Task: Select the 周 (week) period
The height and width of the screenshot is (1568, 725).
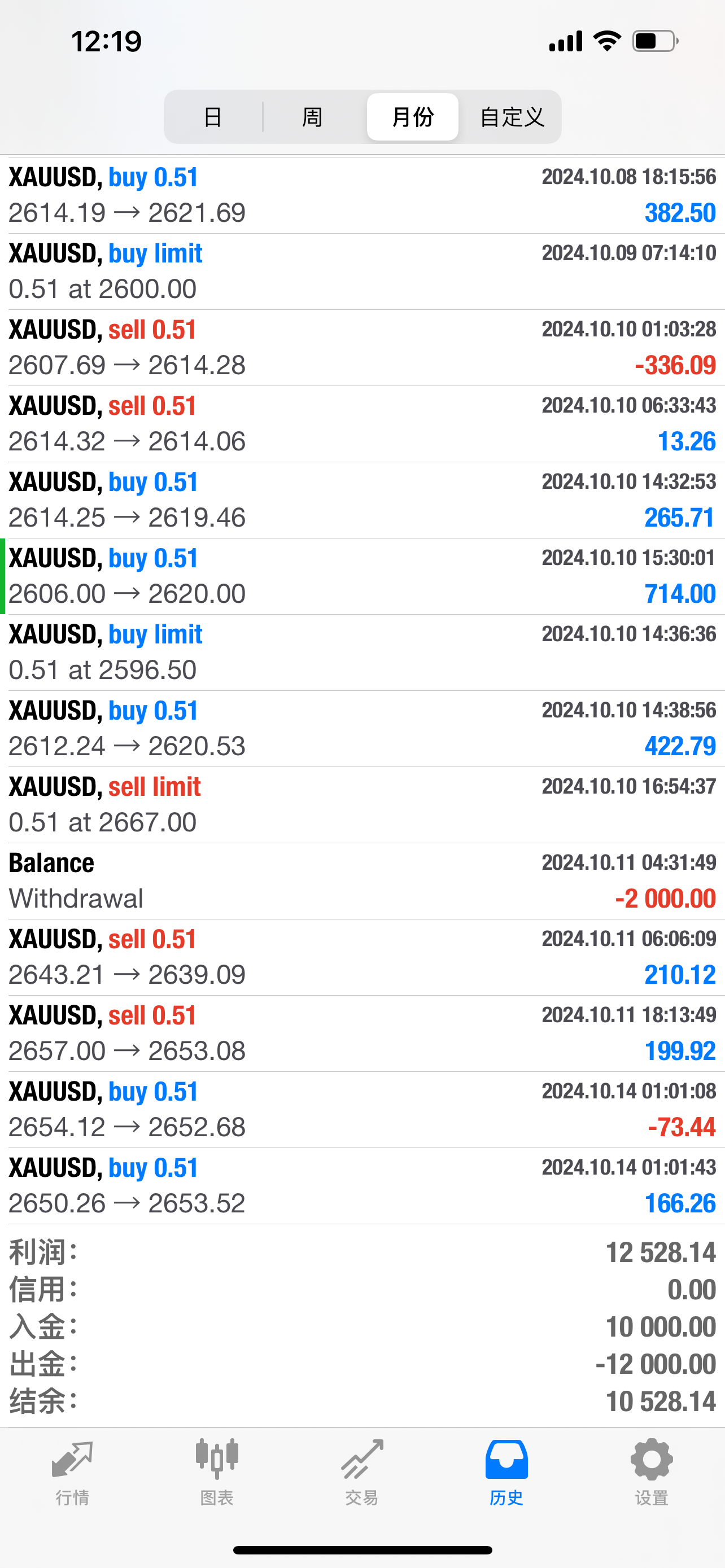Action: click(x=312, y=117)
